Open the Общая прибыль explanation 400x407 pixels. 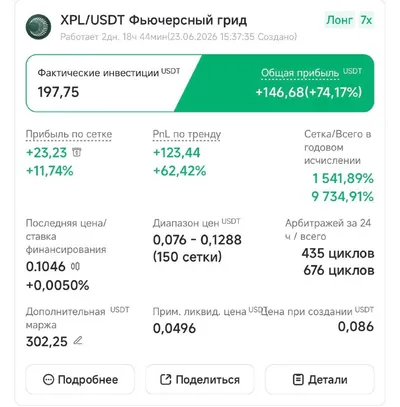[300, 73]
